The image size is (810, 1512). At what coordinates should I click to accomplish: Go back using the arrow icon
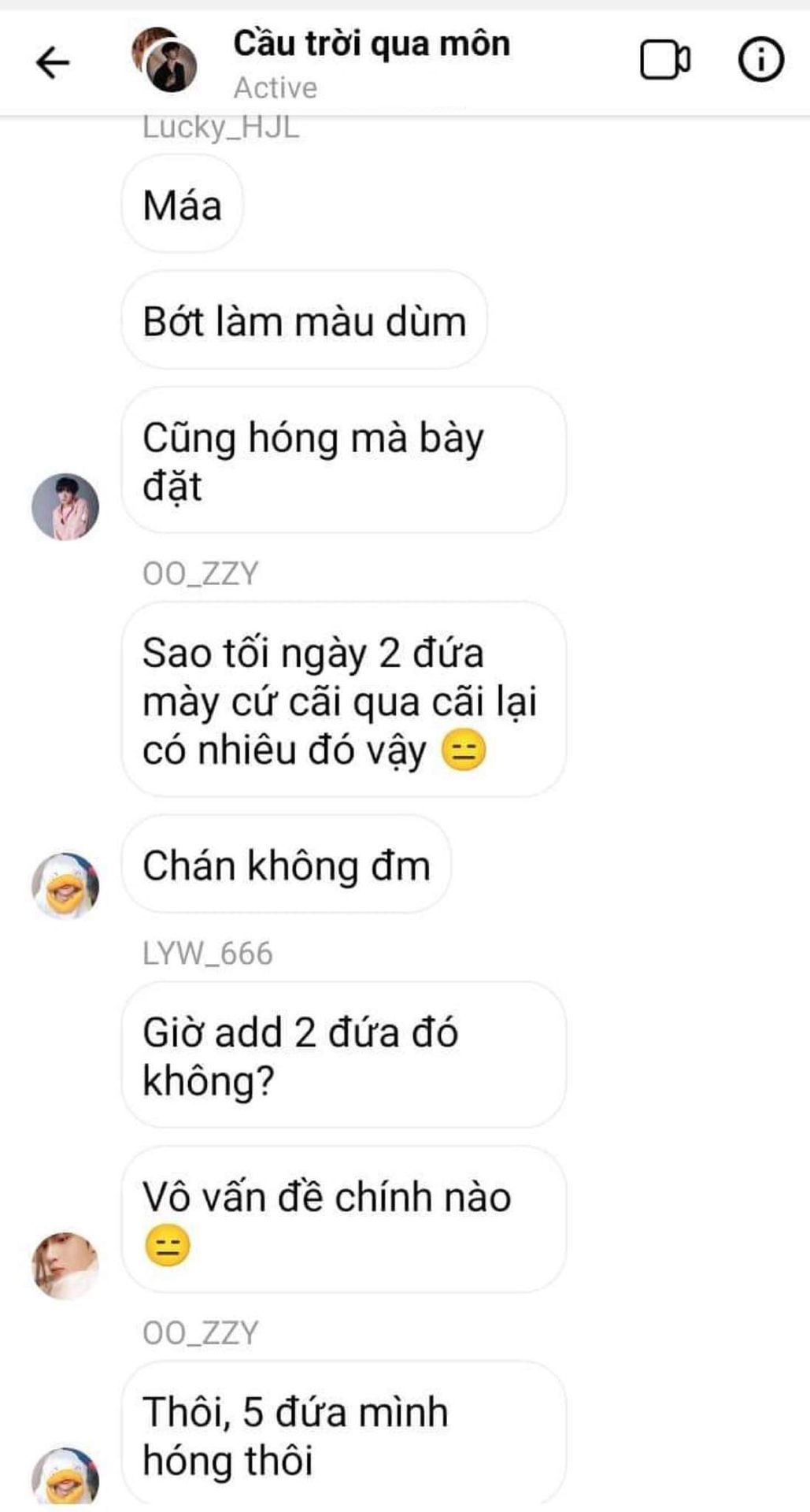tap(53, 62)
